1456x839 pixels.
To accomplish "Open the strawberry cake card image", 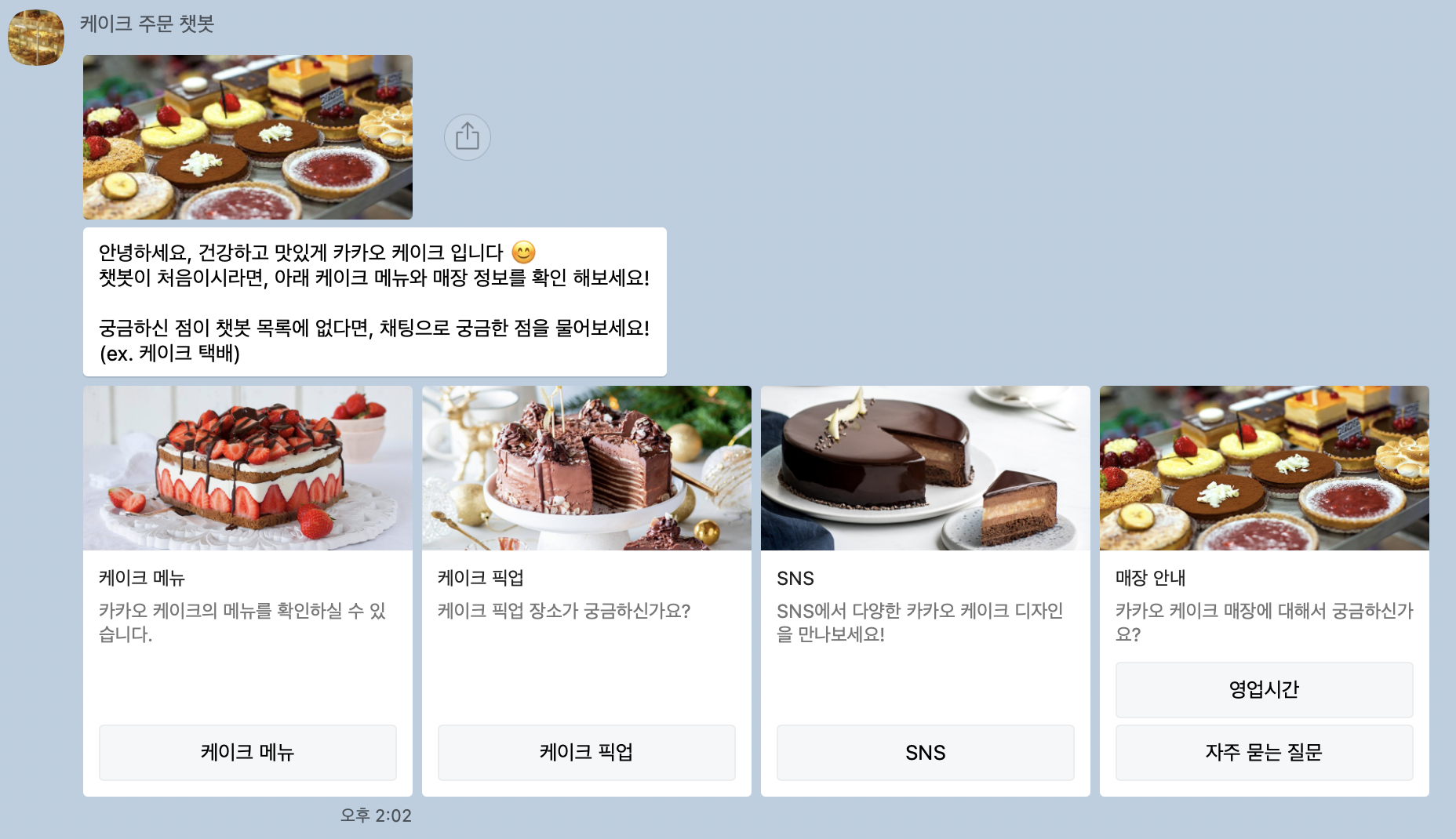I will click(x=247, y=468).
